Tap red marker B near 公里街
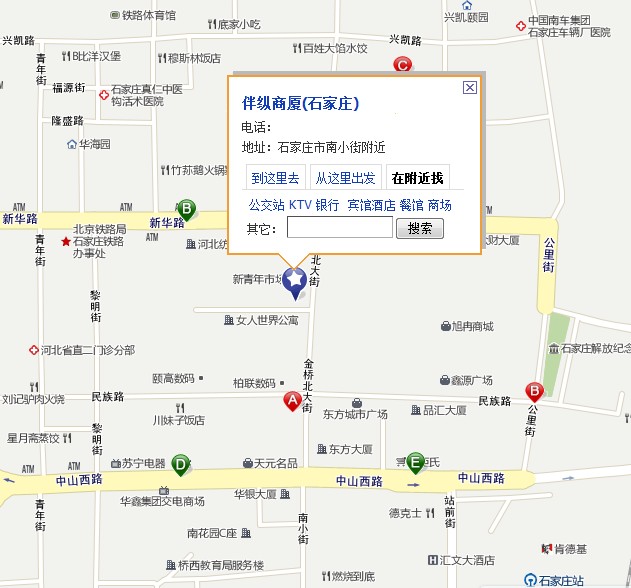631x588 pixels. (534, 391)
